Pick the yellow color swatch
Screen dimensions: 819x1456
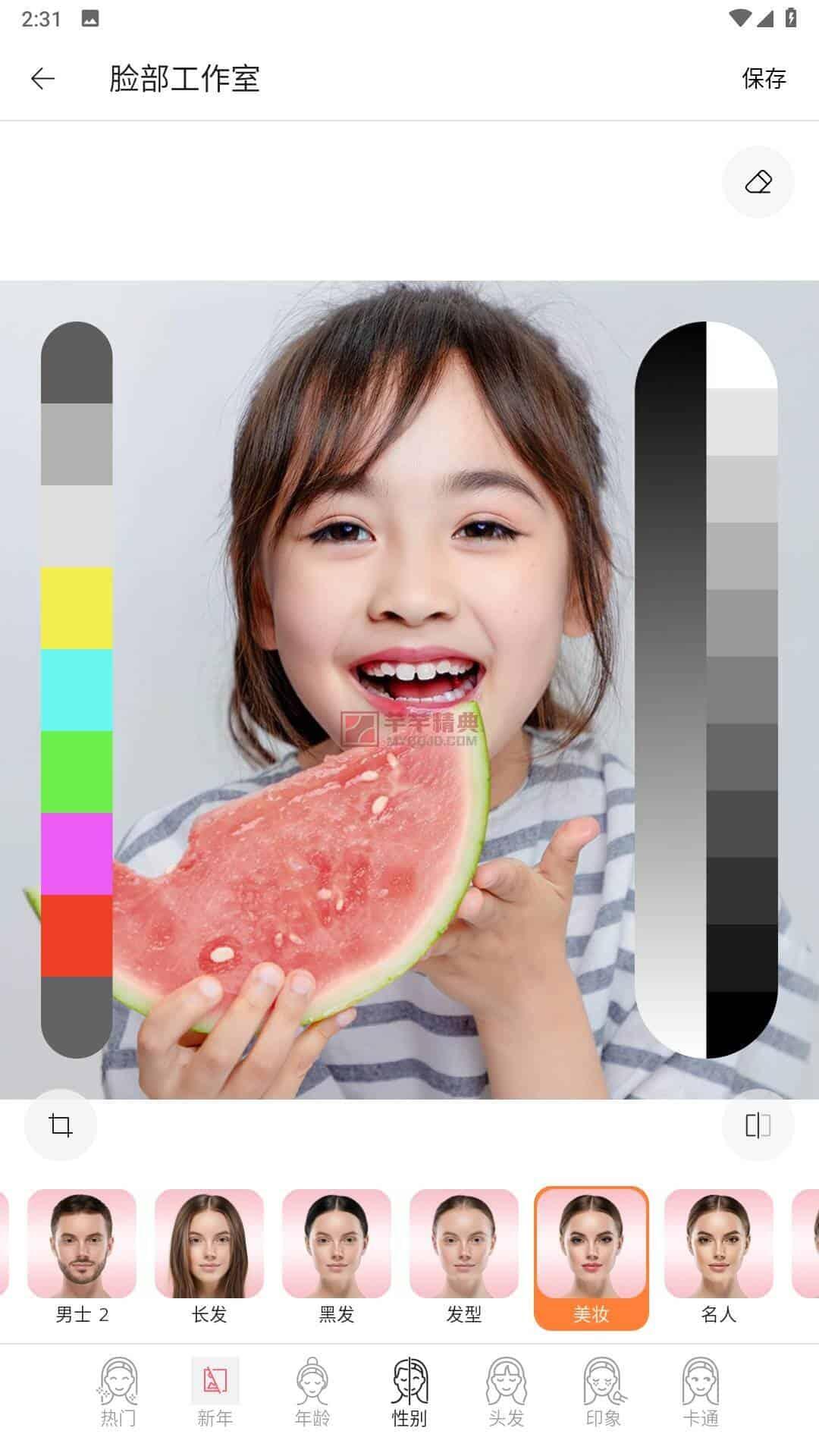(x=77, y=608)
